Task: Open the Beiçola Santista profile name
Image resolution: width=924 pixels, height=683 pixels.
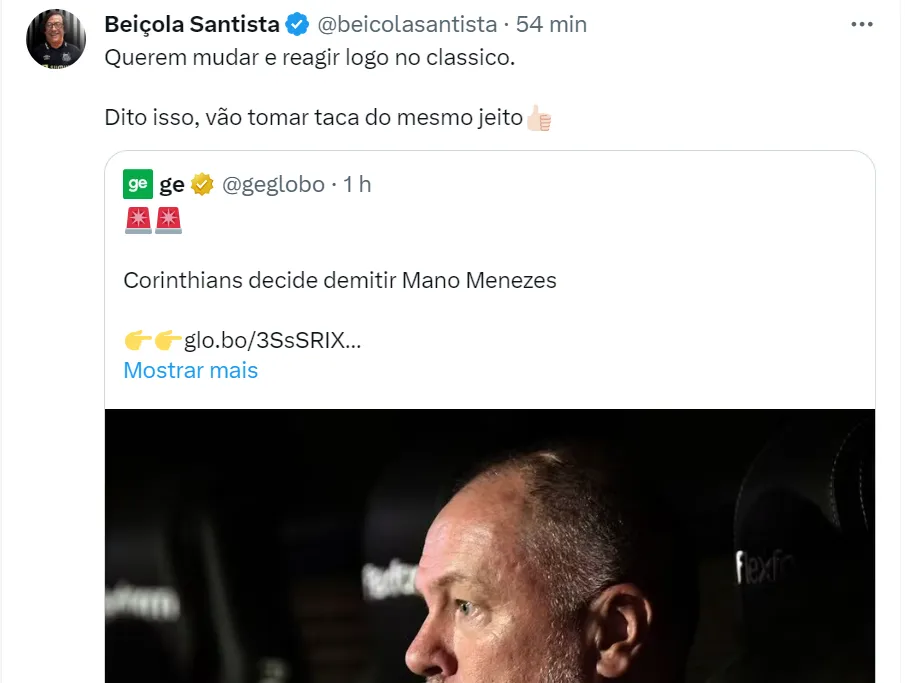Action: pyautogui.click(x=191, y=24)
